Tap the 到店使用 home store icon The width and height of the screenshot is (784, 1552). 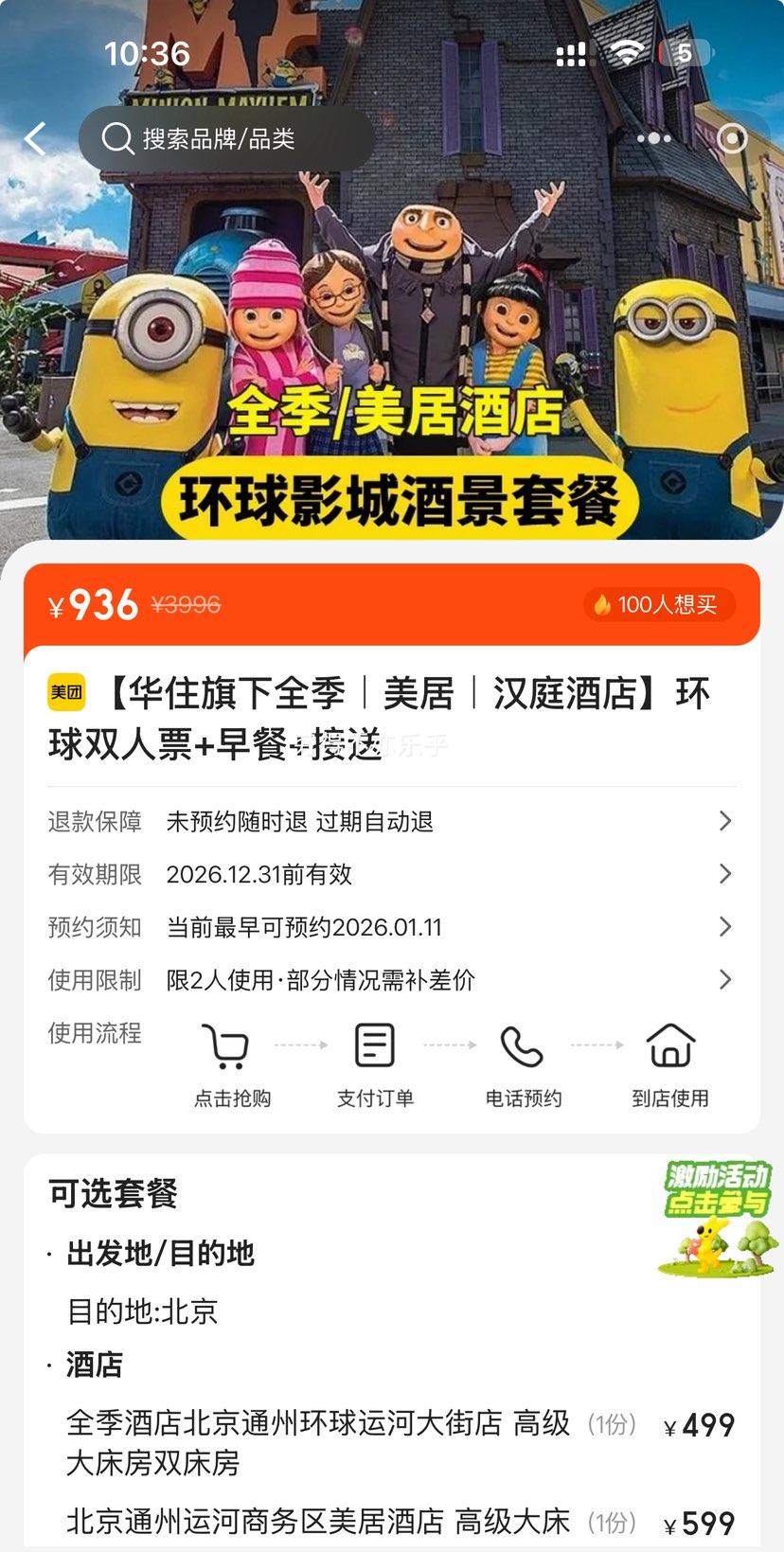coord(670,1045)
